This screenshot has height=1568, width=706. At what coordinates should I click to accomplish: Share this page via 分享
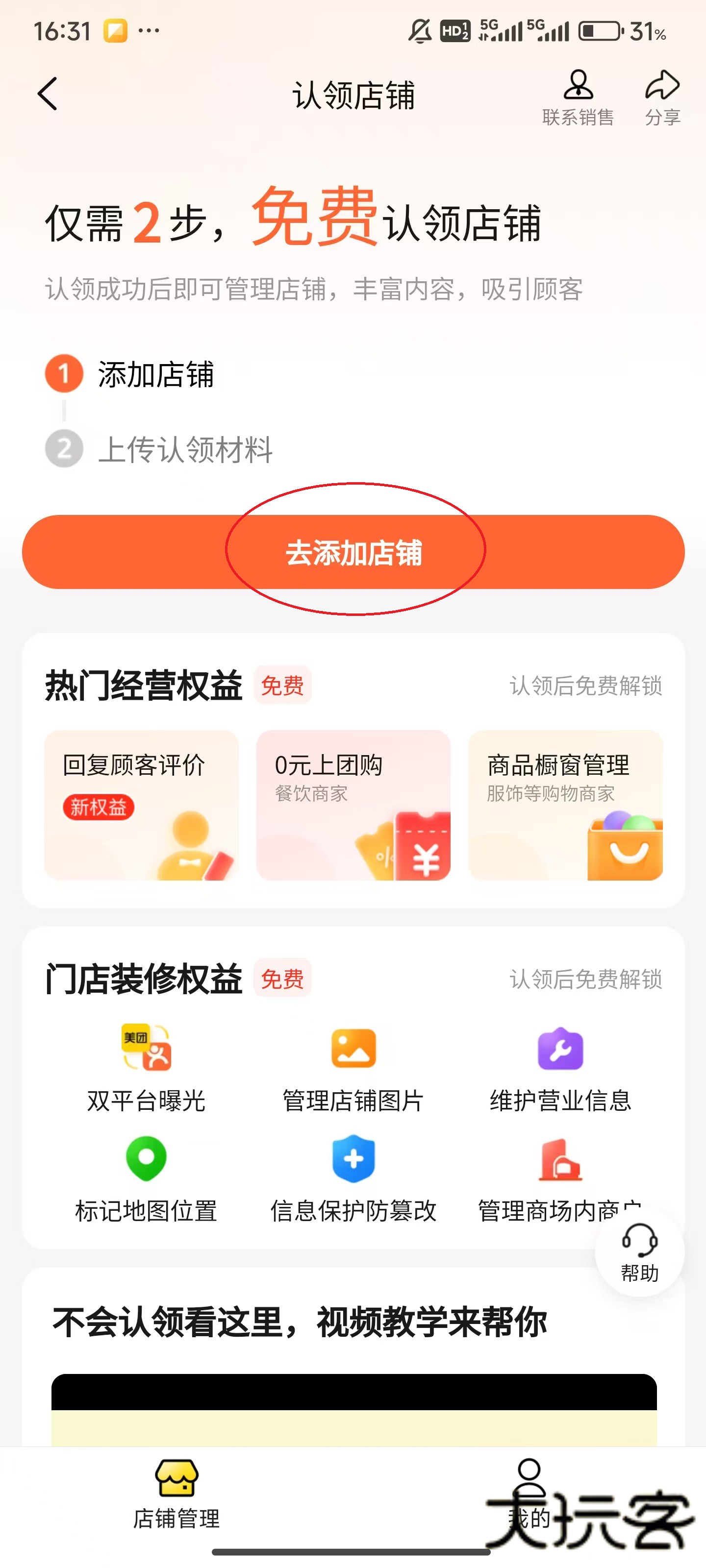tap(662, 98)
